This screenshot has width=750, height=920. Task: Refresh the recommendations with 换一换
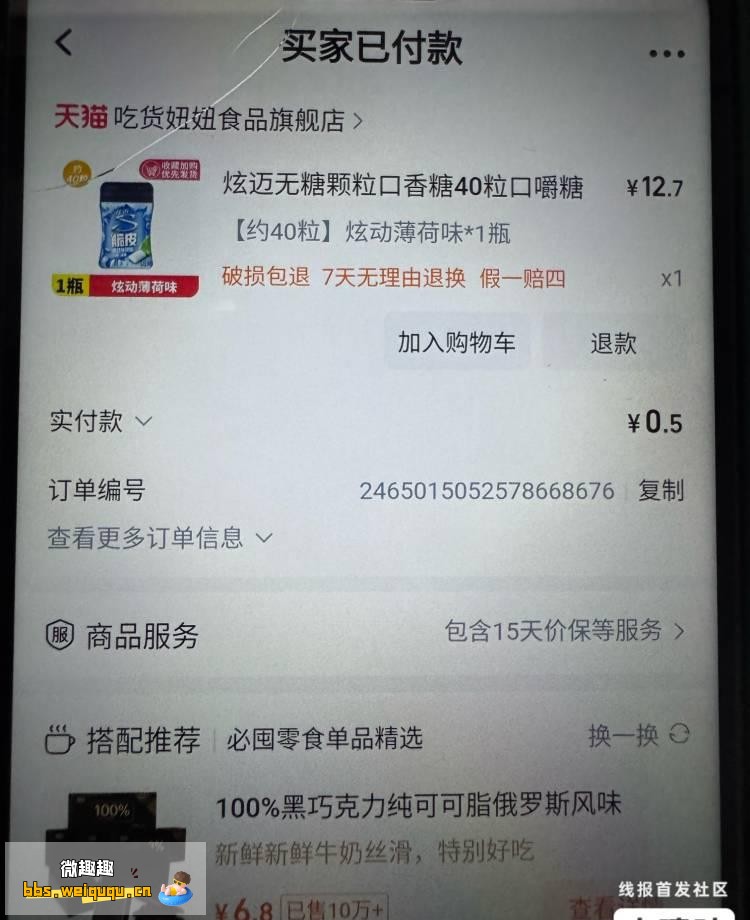(638, 736)
